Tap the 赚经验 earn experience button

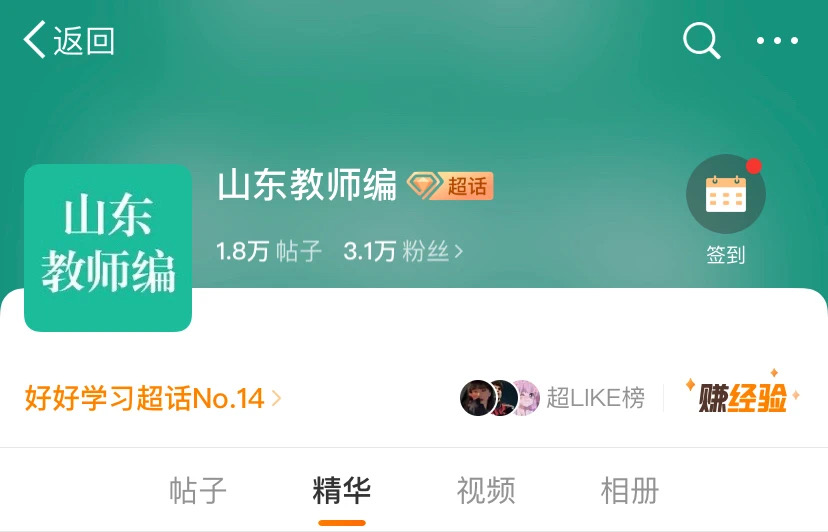coord(743,397)
